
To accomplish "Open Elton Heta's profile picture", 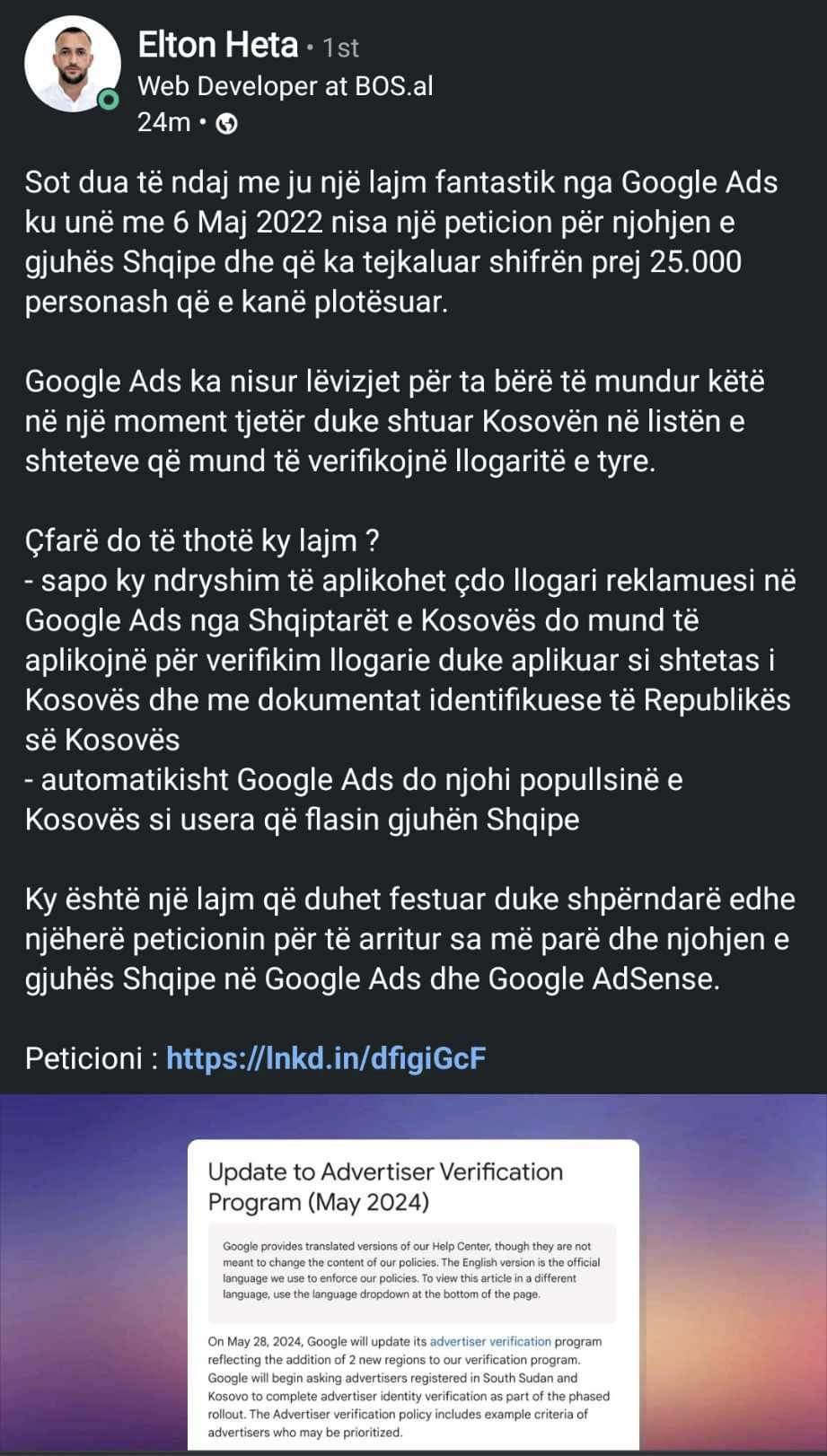I will coord(72,65).
